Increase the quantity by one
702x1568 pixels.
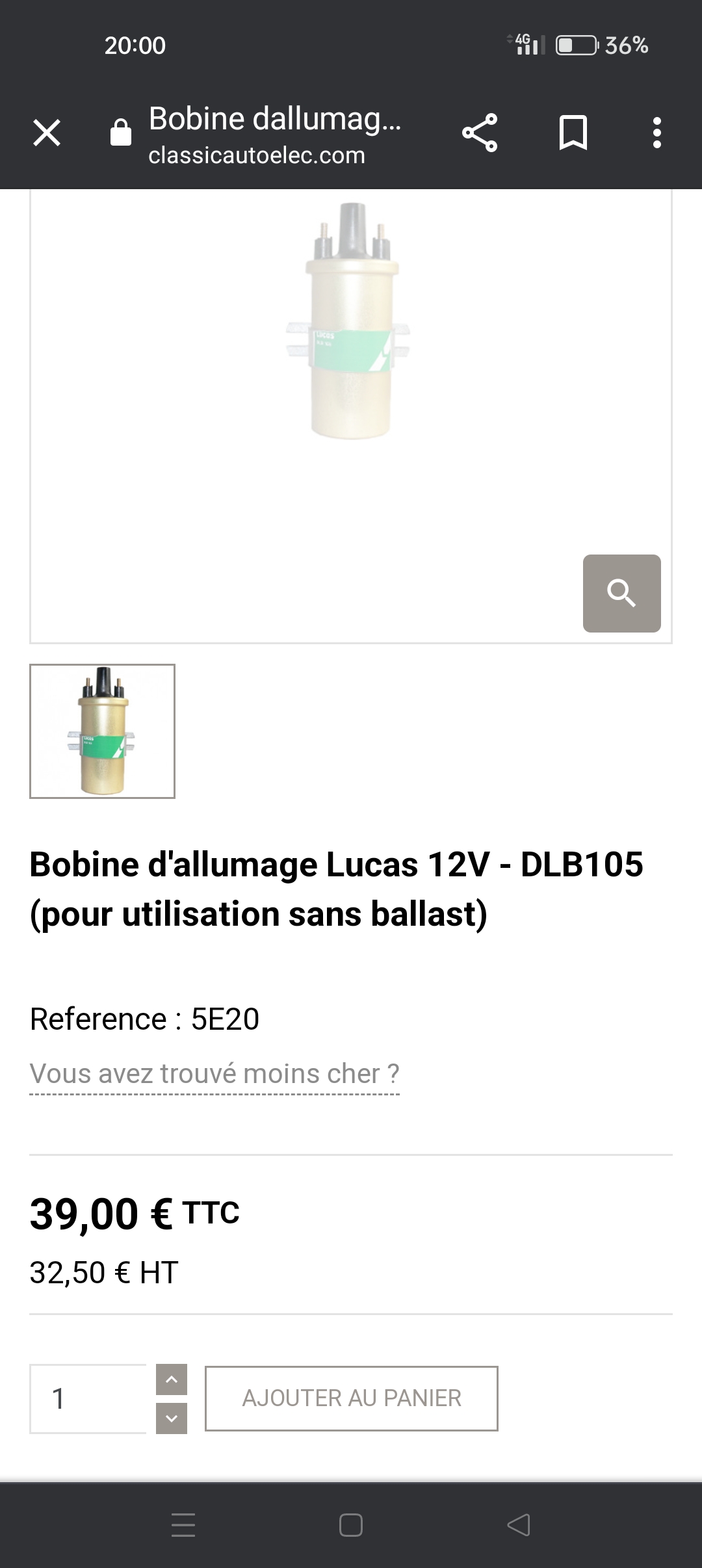point(172,1379)
